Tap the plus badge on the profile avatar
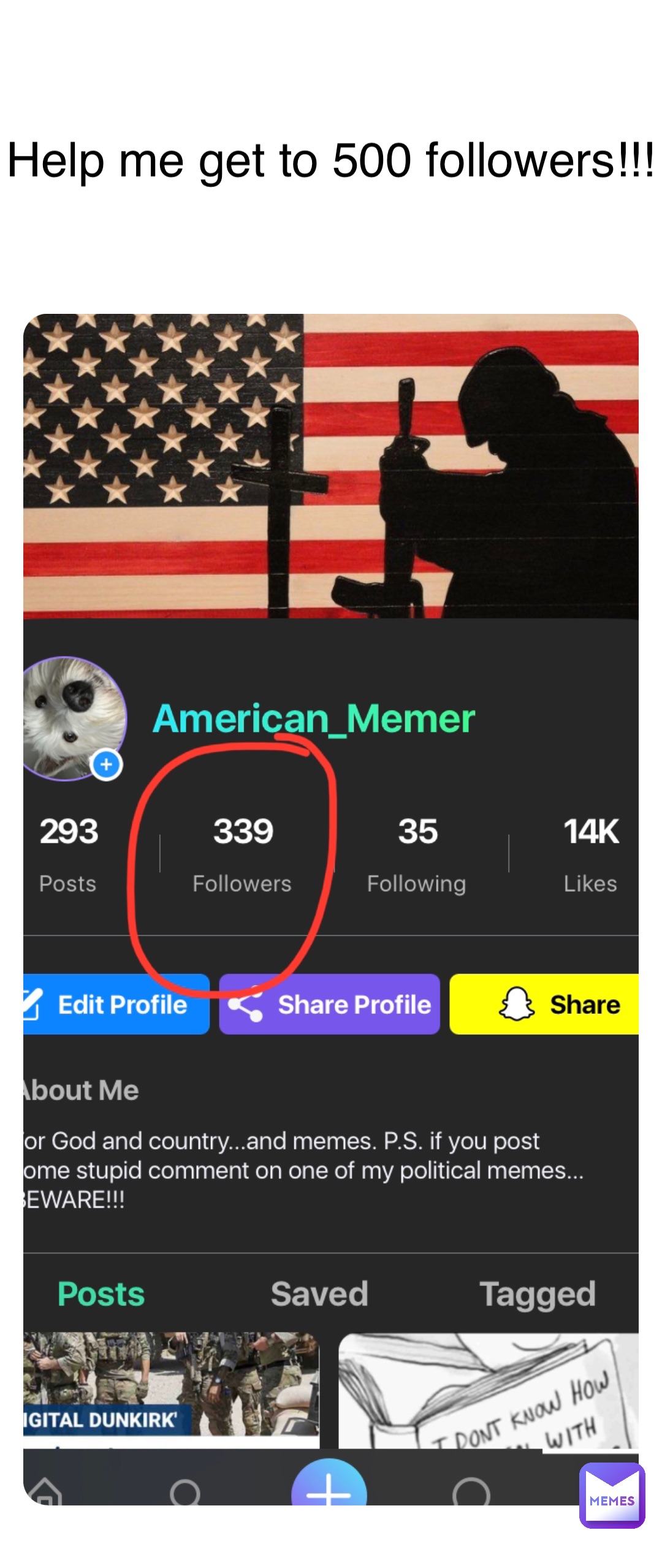 coord(105,764)
